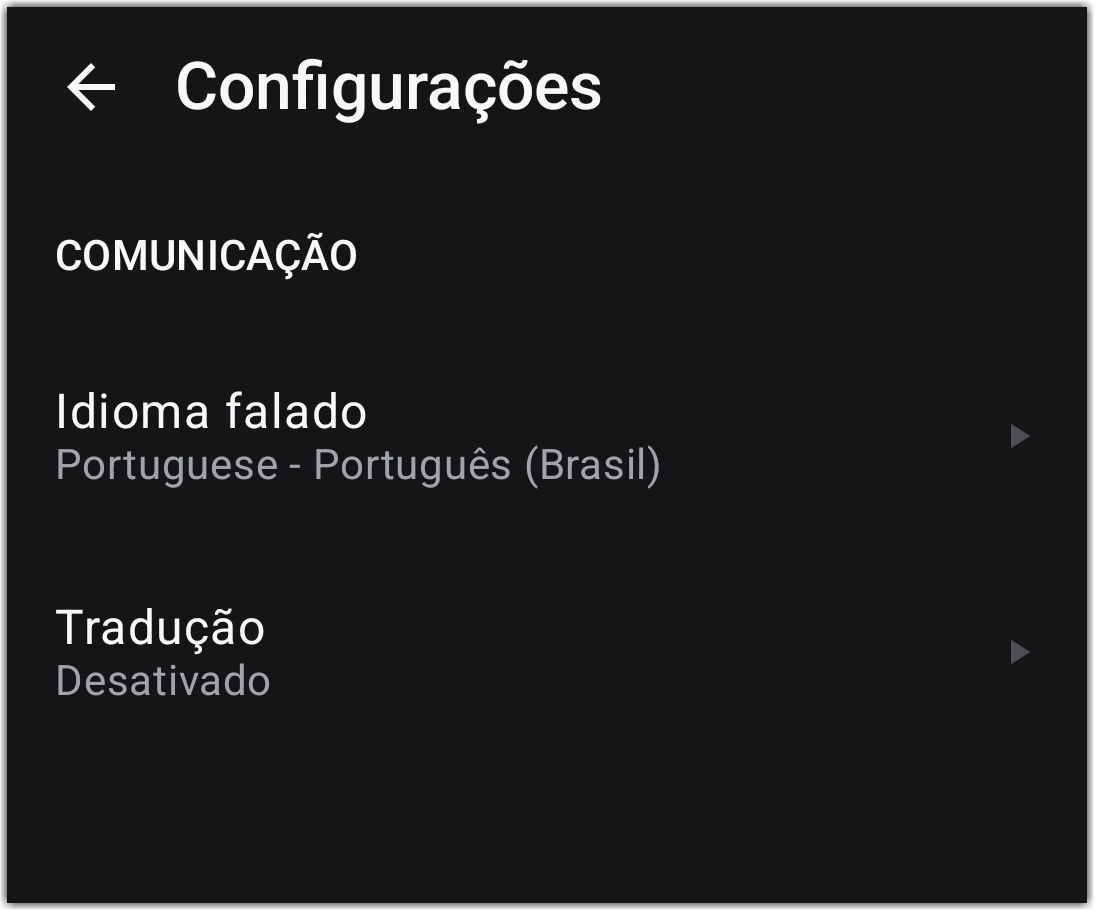Go back from Configurações
This screenshot has width=1095, height=911.
coord(91,88)
